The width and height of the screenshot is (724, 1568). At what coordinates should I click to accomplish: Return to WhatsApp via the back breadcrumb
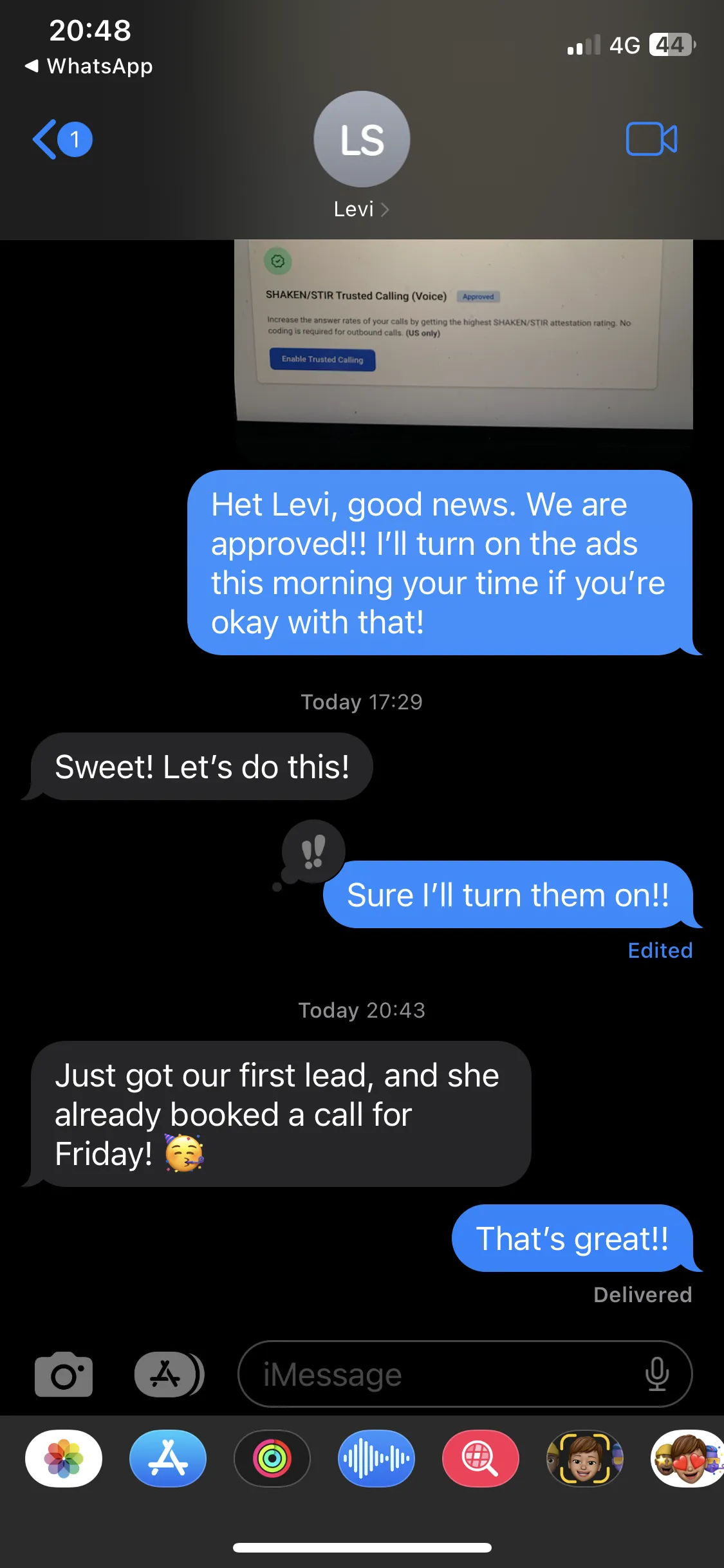coord(89,66)
